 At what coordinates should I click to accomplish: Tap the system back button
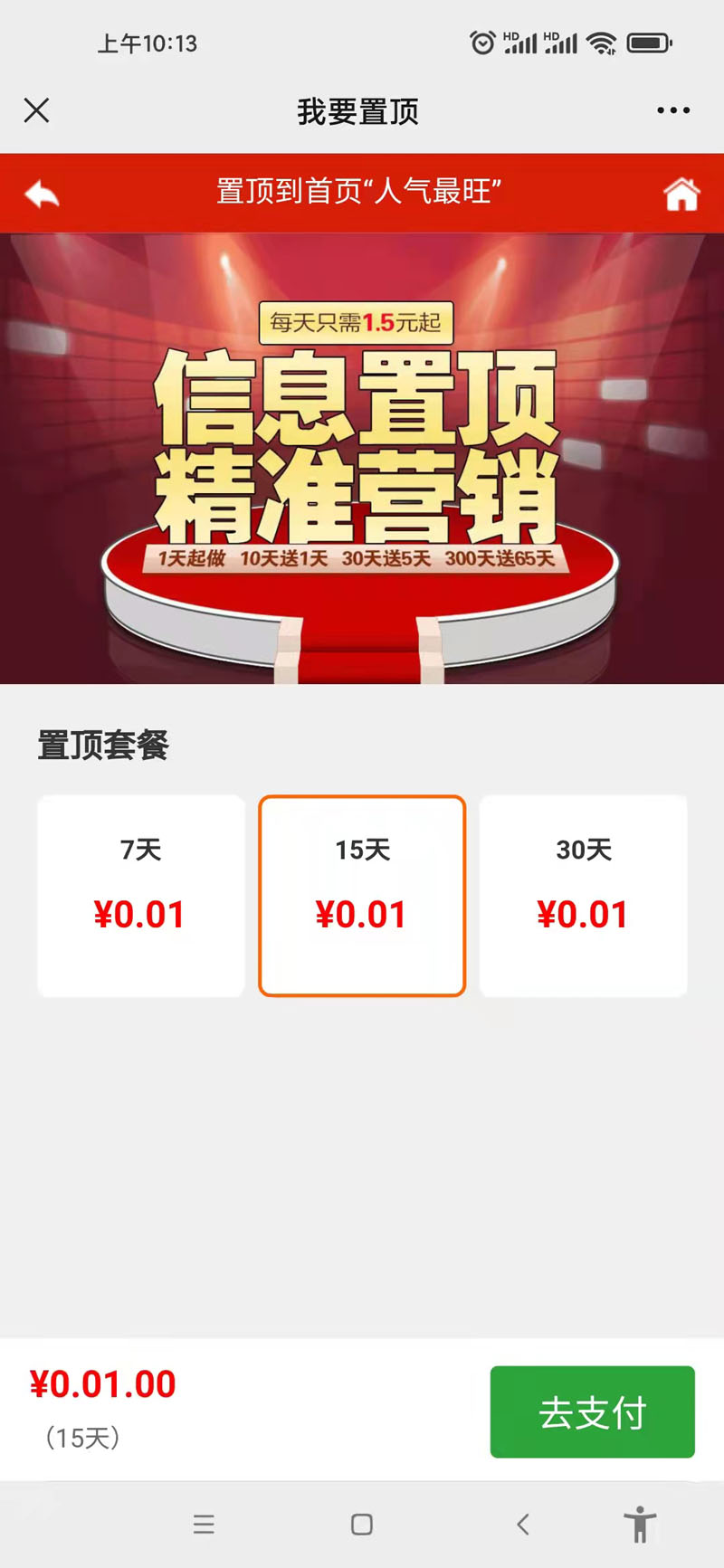click(523, 1525)
